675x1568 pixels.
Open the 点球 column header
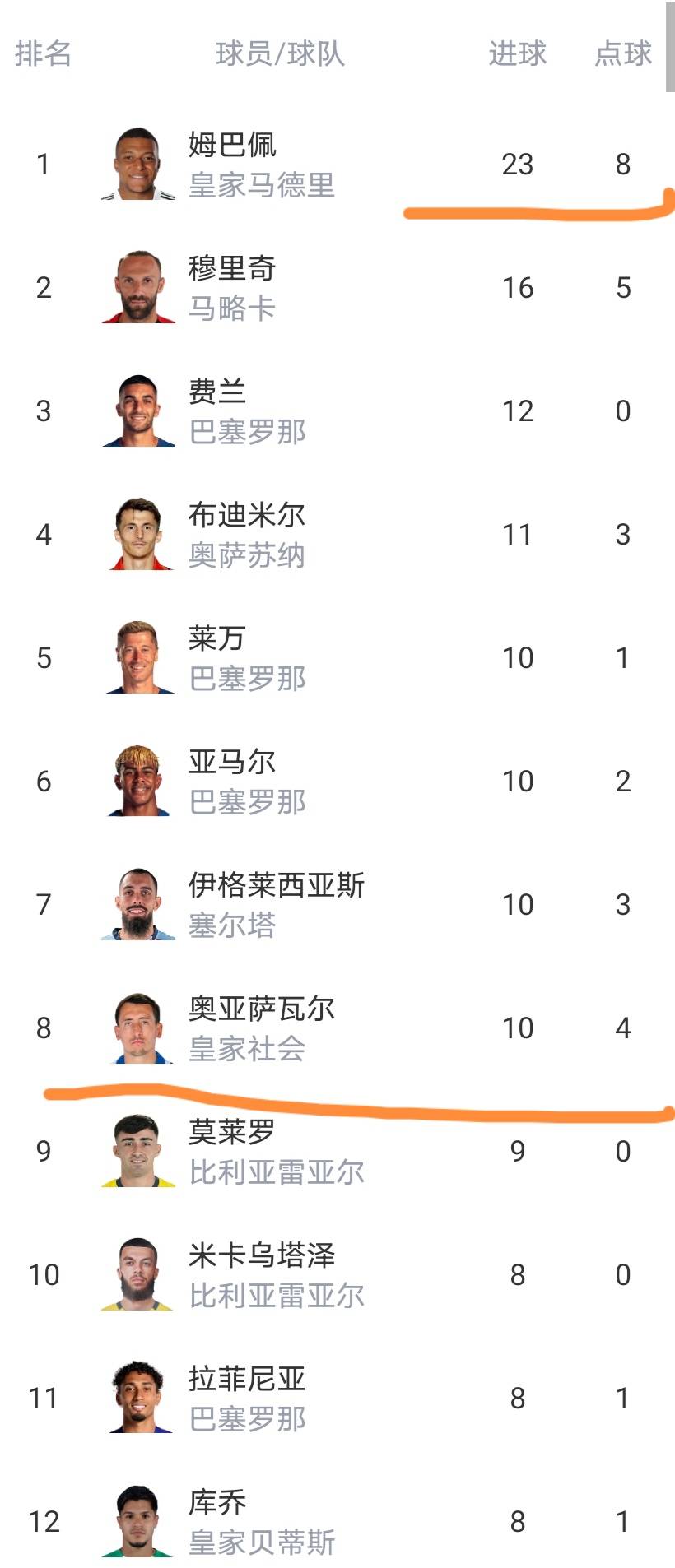coord(623,56)
